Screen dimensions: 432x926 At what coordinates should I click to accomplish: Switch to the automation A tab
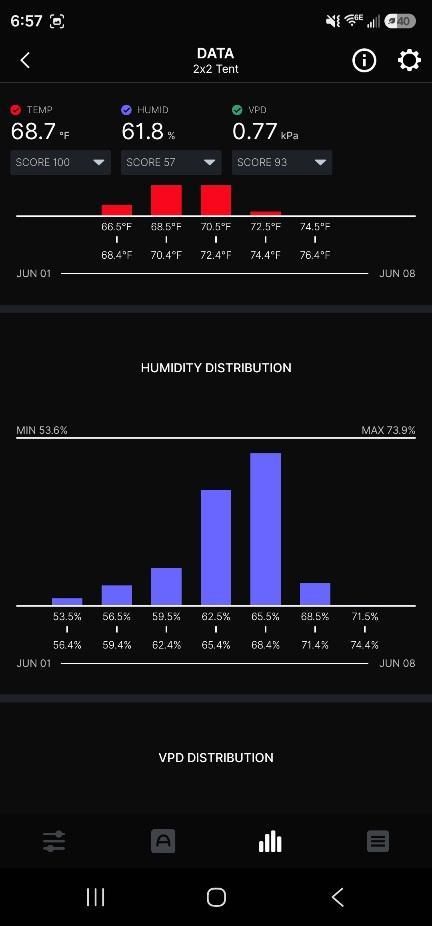click(163, 841)
